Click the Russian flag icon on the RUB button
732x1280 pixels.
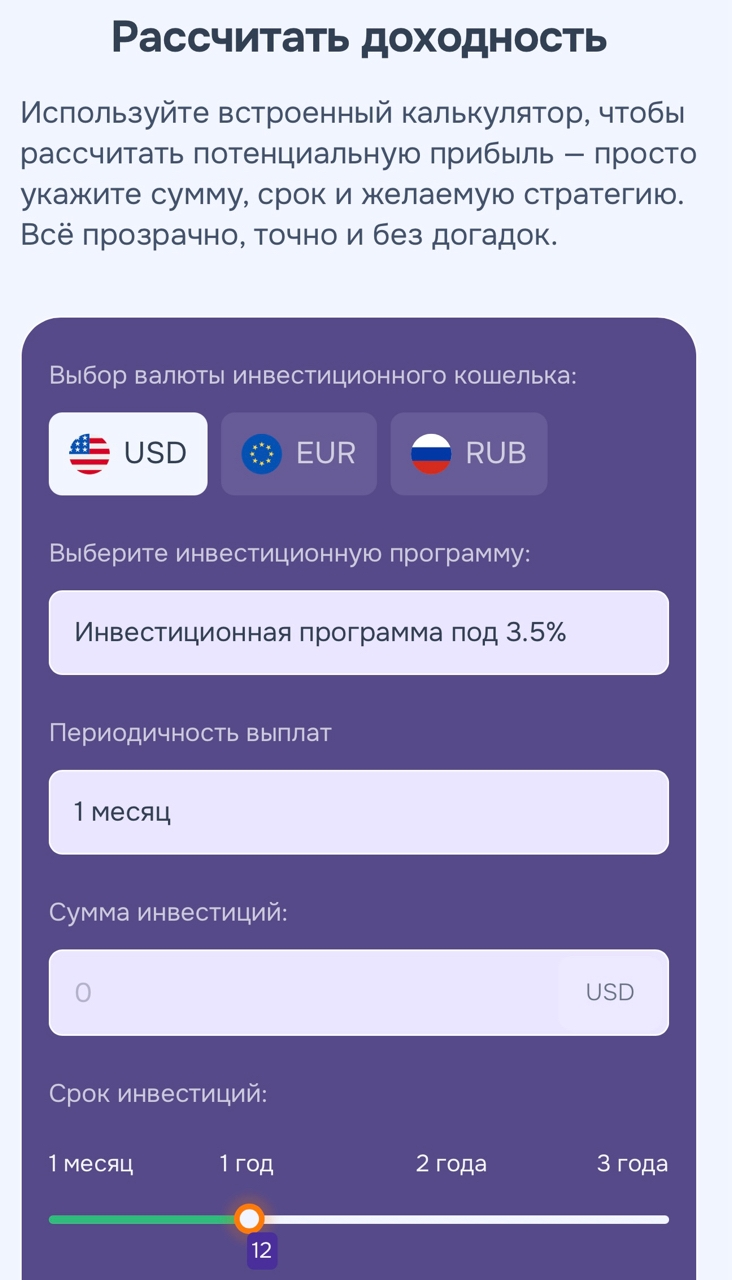click(x=433, y=453)
